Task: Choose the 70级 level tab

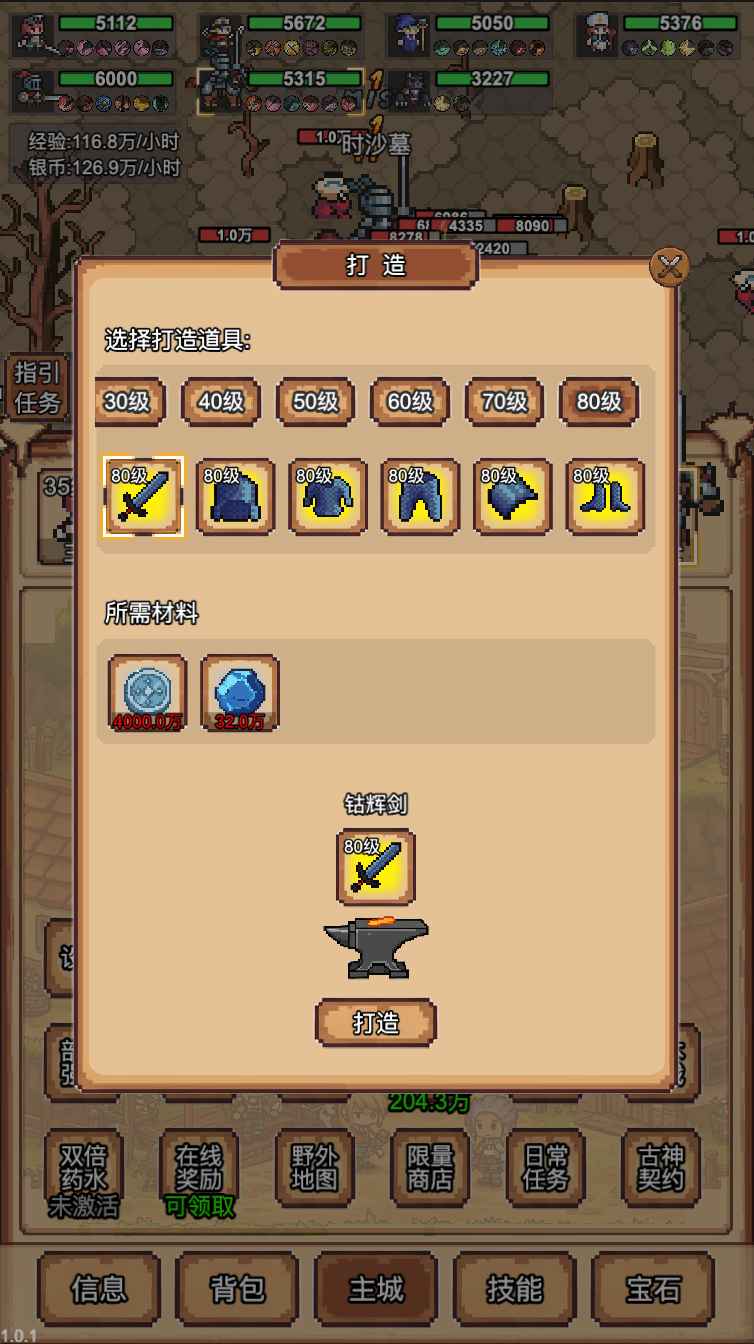Action: point(504,402)
